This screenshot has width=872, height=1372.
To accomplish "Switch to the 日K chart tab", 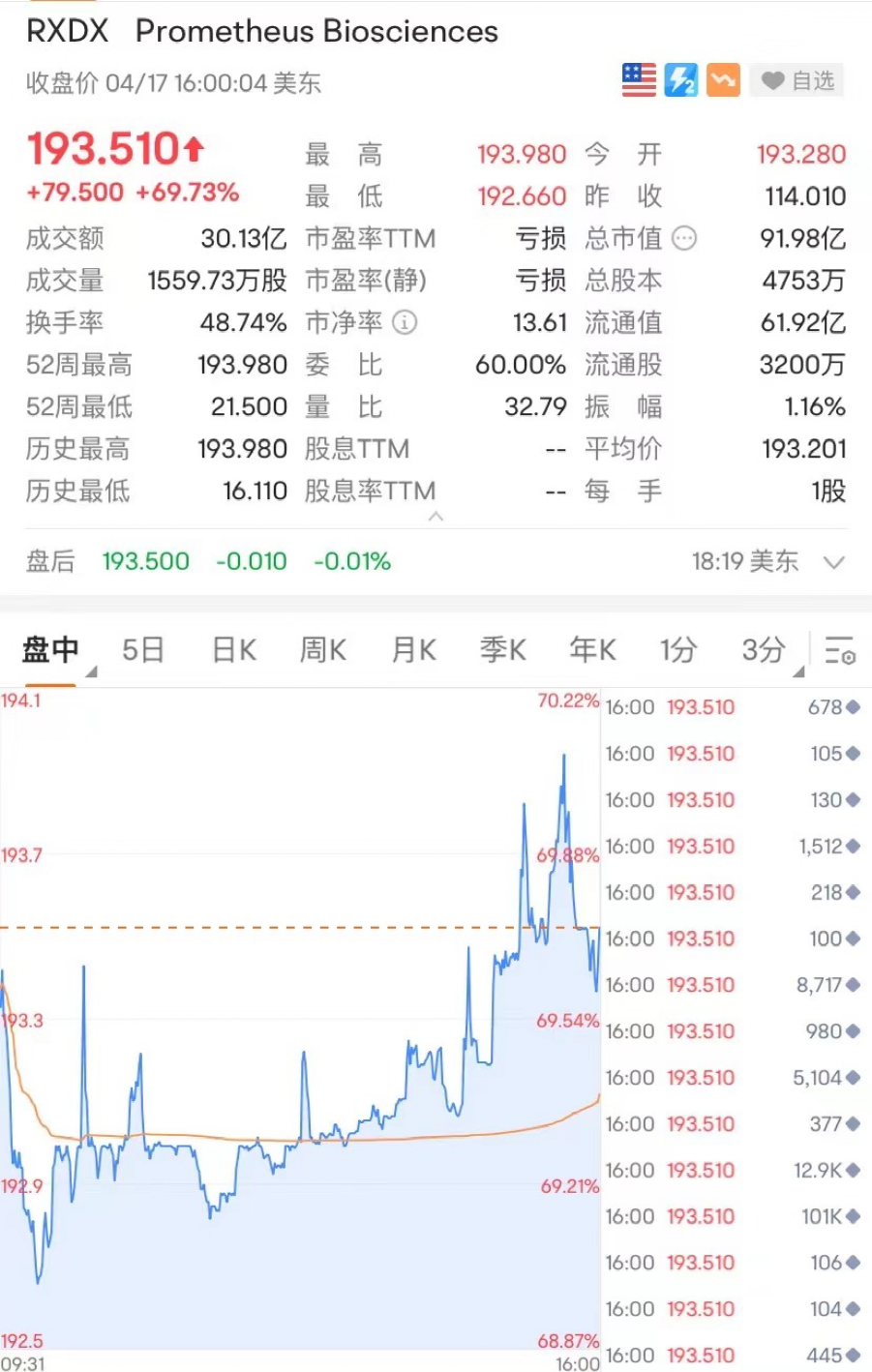I will (234, 649).
